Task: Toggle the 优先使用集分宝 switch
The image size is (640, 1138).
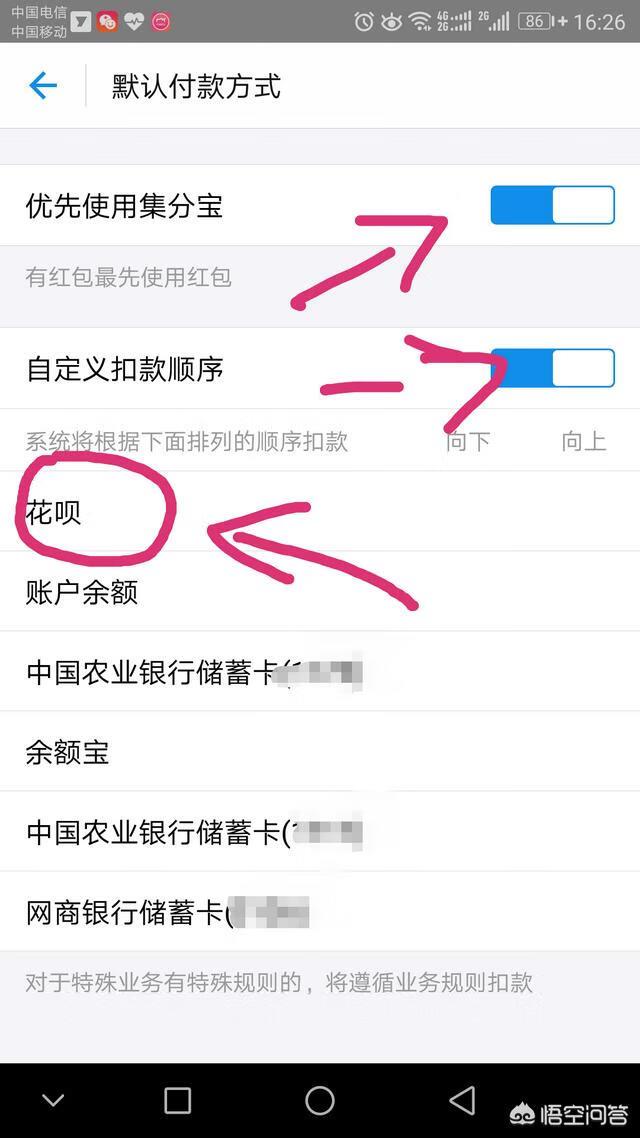Action: point(552,205)
